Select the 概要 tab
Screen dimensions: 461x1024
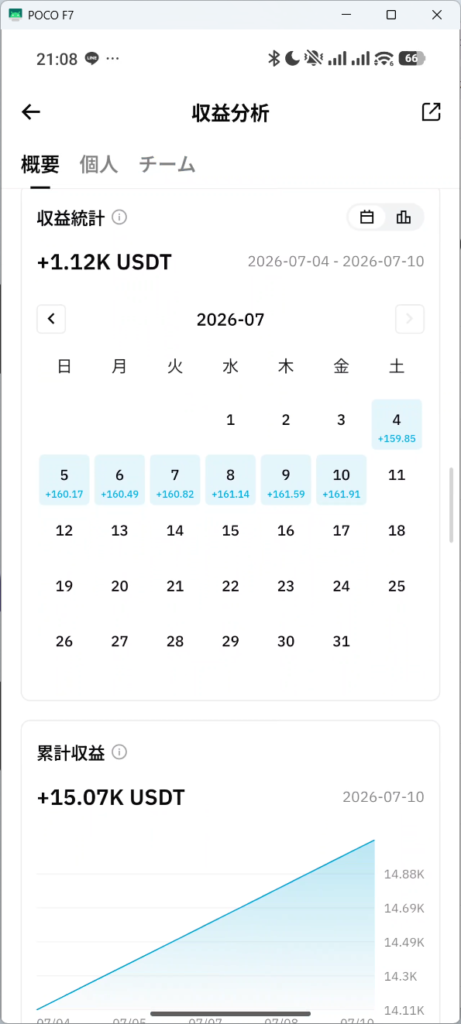pos(40,164)
